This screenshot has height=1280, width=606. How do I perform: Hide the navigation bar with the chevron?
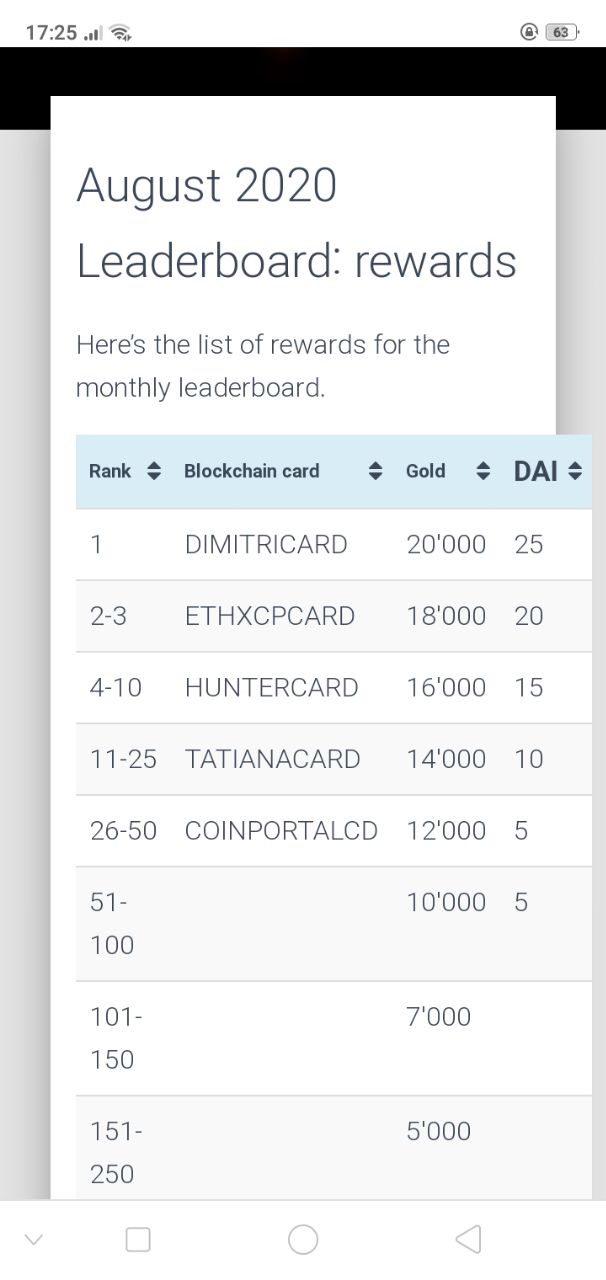tap(34, 1240)
